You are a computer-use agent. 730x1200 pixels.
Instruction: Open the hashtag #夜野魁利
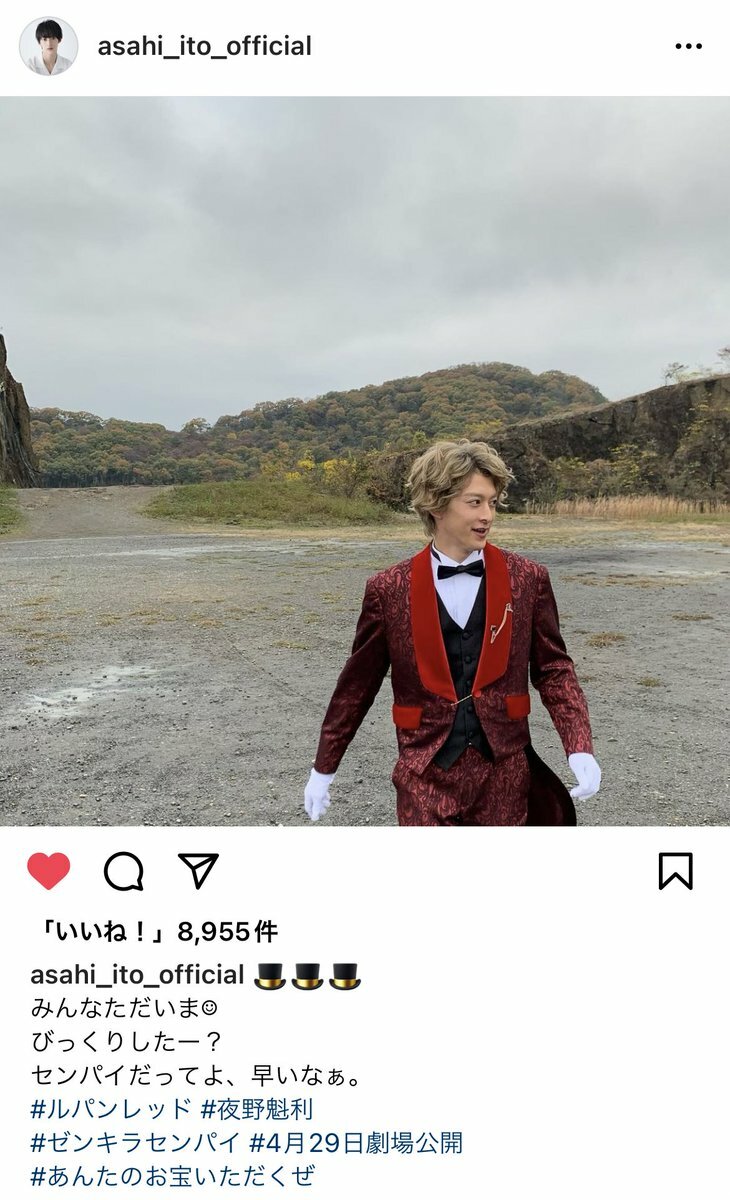pyautogui.click(x=257, y=1108)
